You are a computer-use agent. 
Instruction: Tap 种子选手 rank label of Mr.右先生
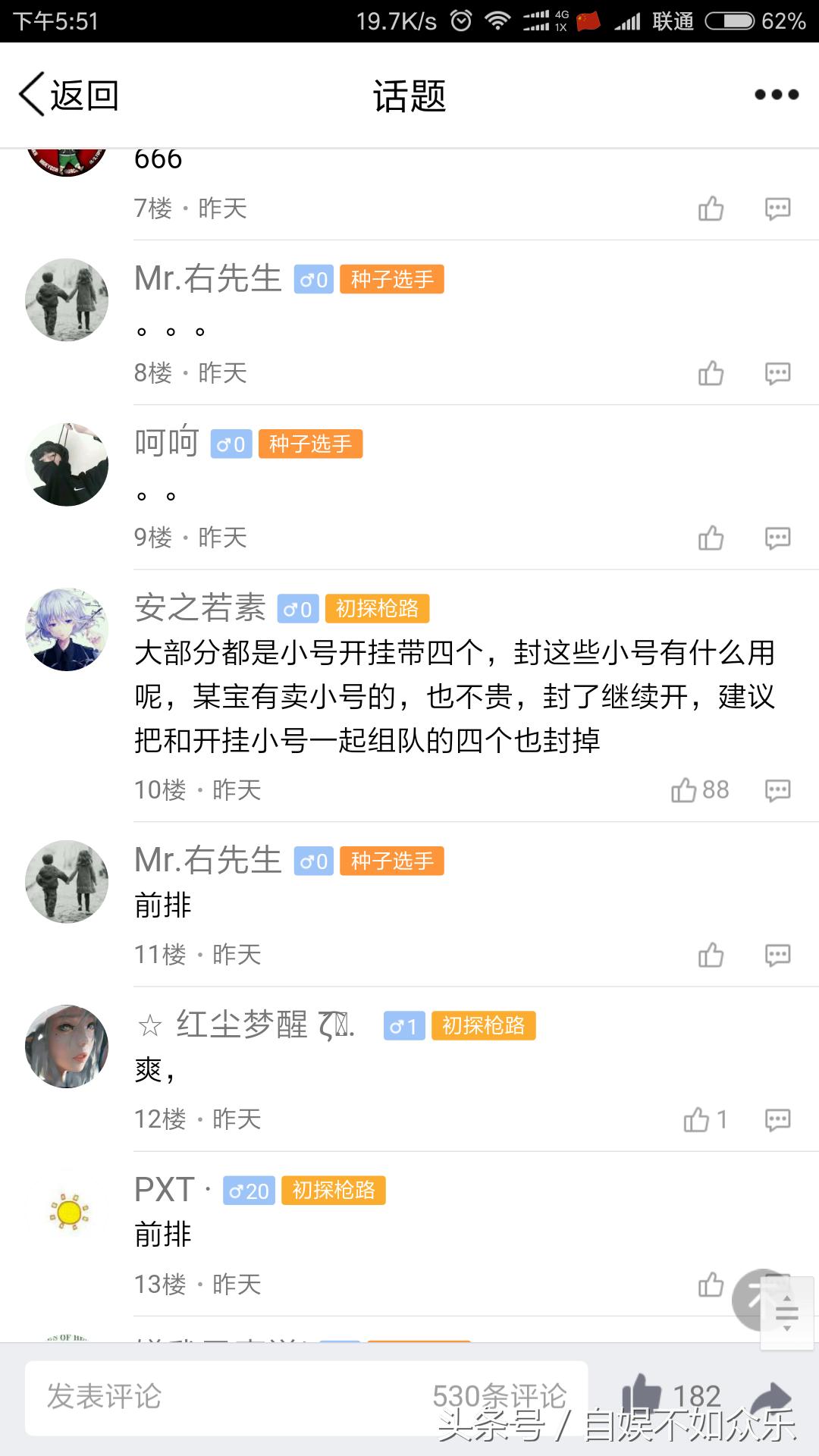coord(391,279)
